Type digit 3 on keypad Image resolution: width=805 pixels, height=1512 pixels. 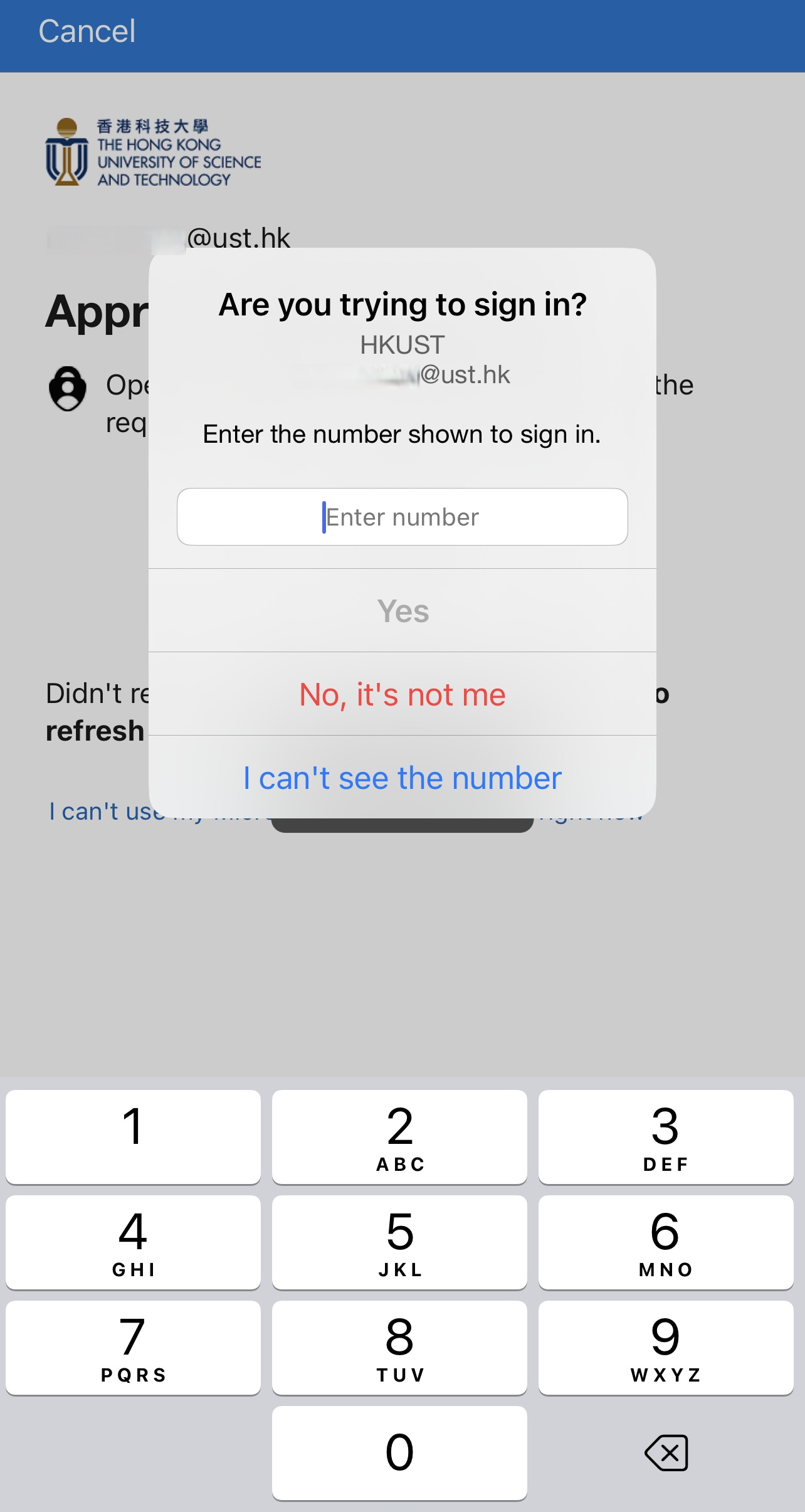665,1136
